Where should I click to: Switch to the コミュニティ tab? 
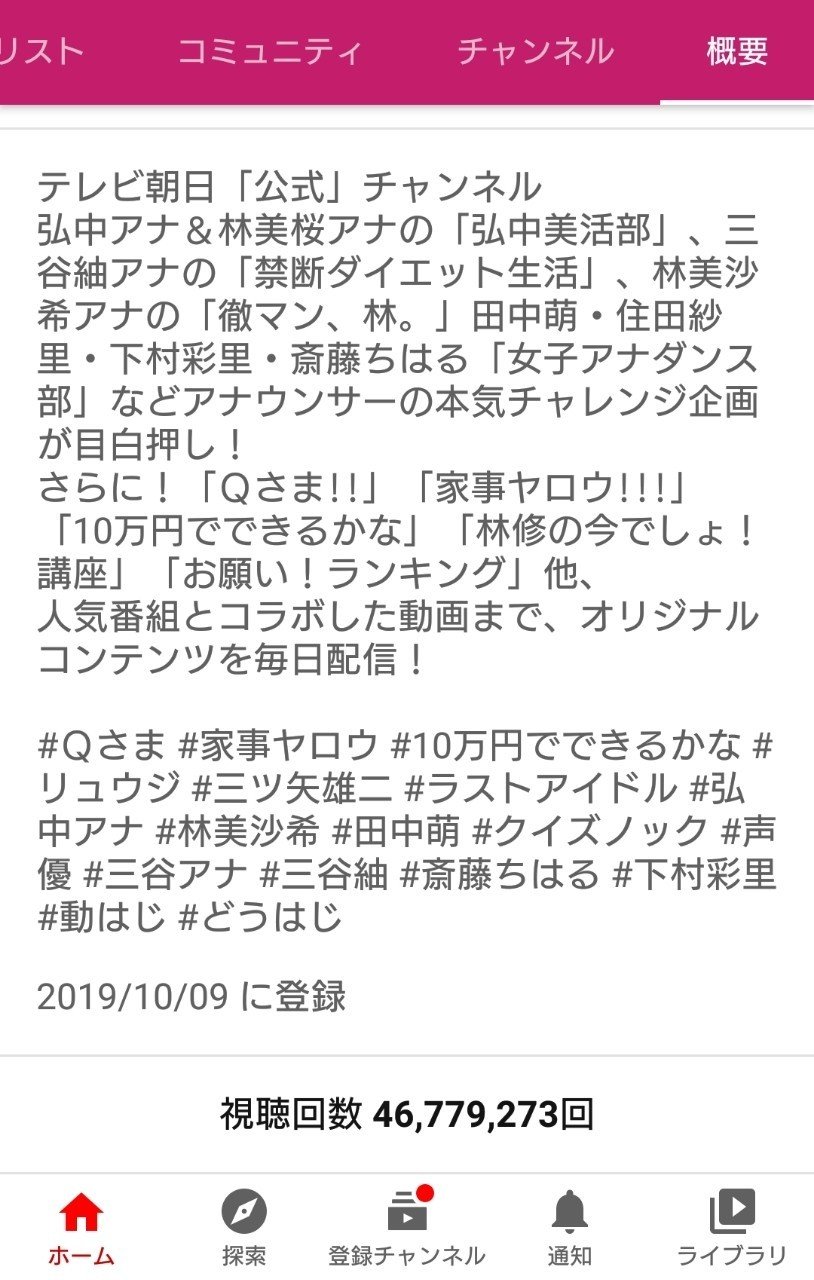point(272,52)
